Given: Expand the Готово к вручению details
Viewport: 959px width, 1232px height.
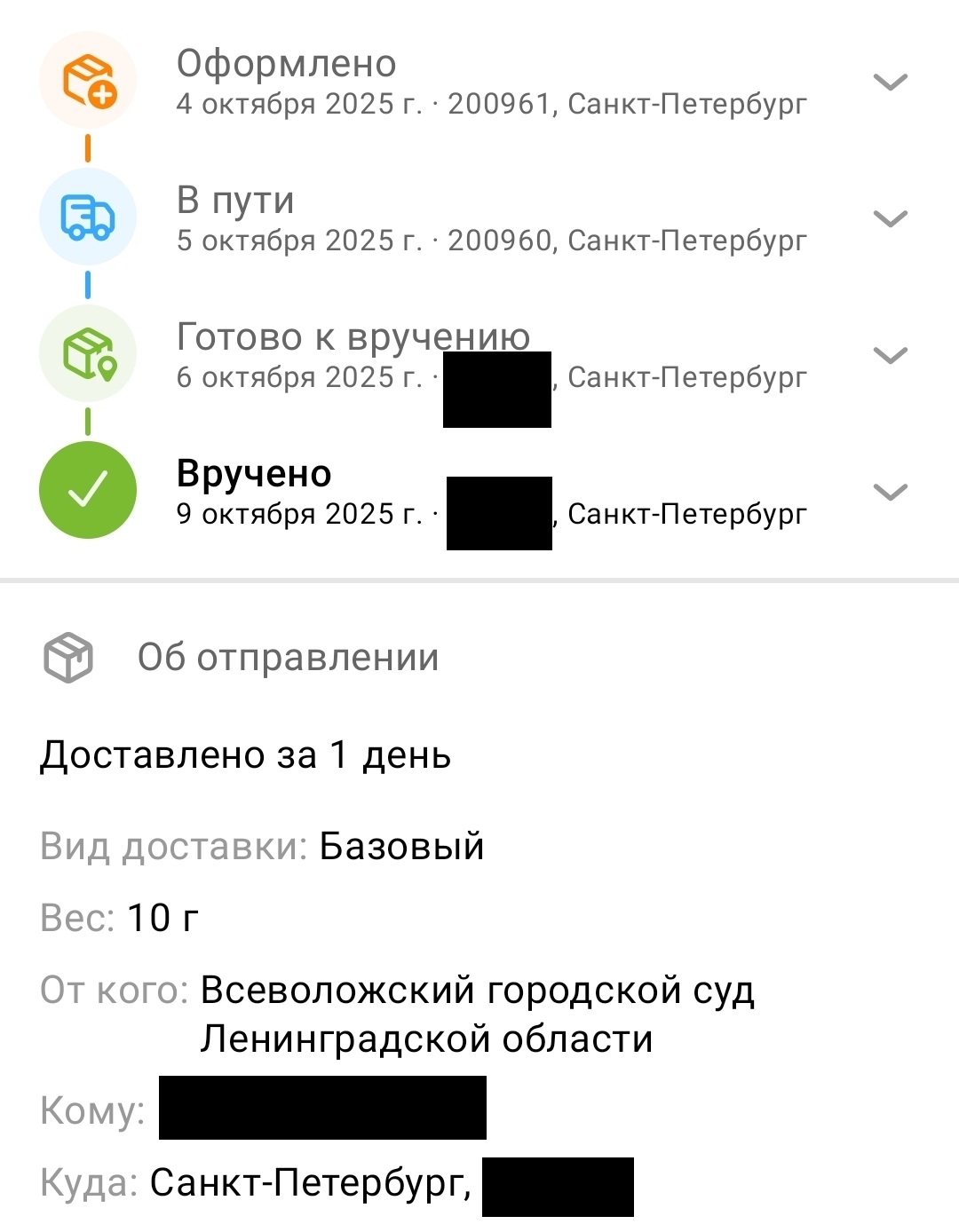Looking at the screenshot, I should pyautogui.click(x=890, y=356).
